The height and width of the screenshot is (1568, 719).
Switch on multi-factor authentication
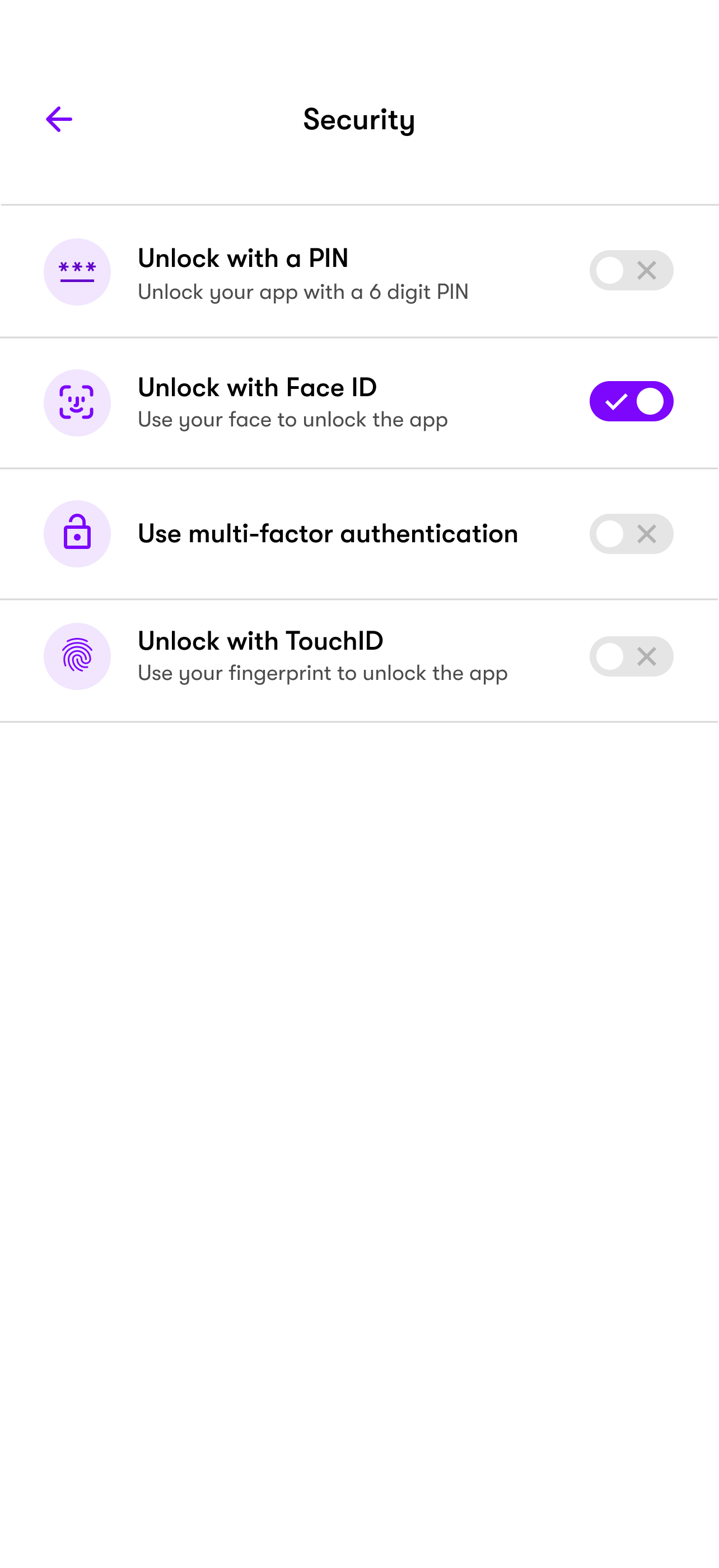click(x=631, y=534)
